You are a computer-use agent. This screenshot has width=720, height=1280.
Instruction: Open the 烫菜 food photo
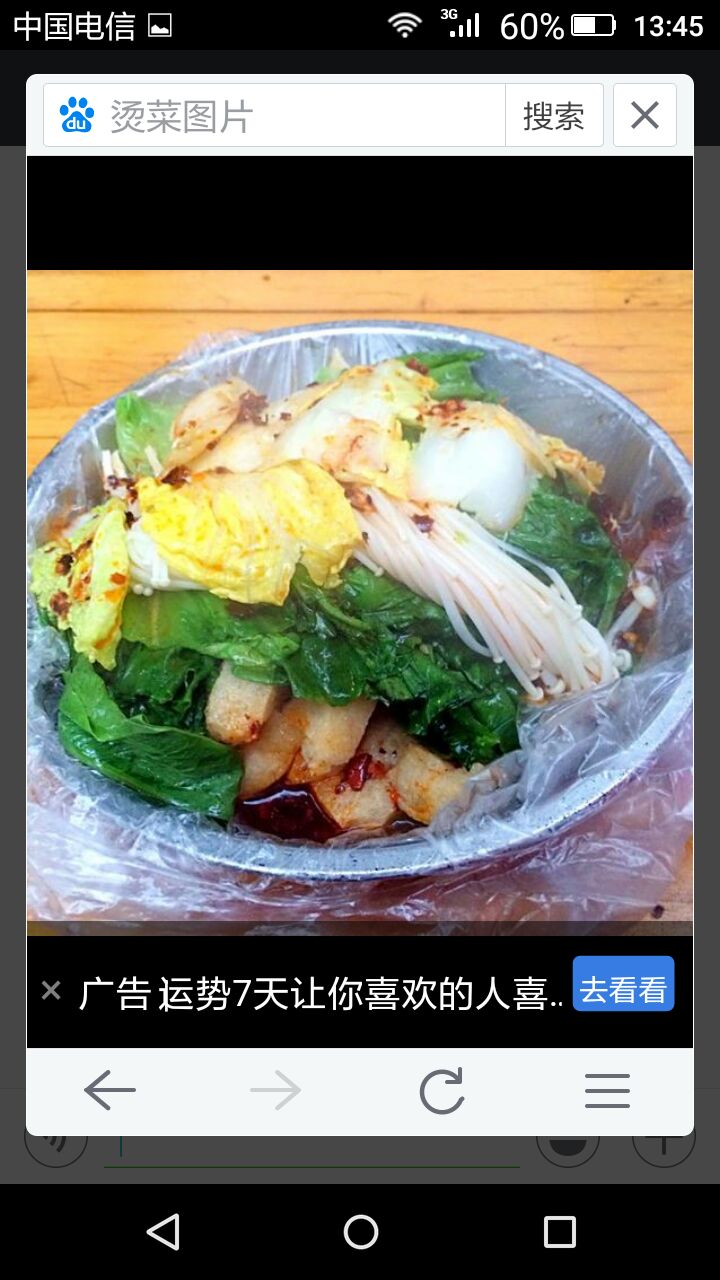pos(360,595)
